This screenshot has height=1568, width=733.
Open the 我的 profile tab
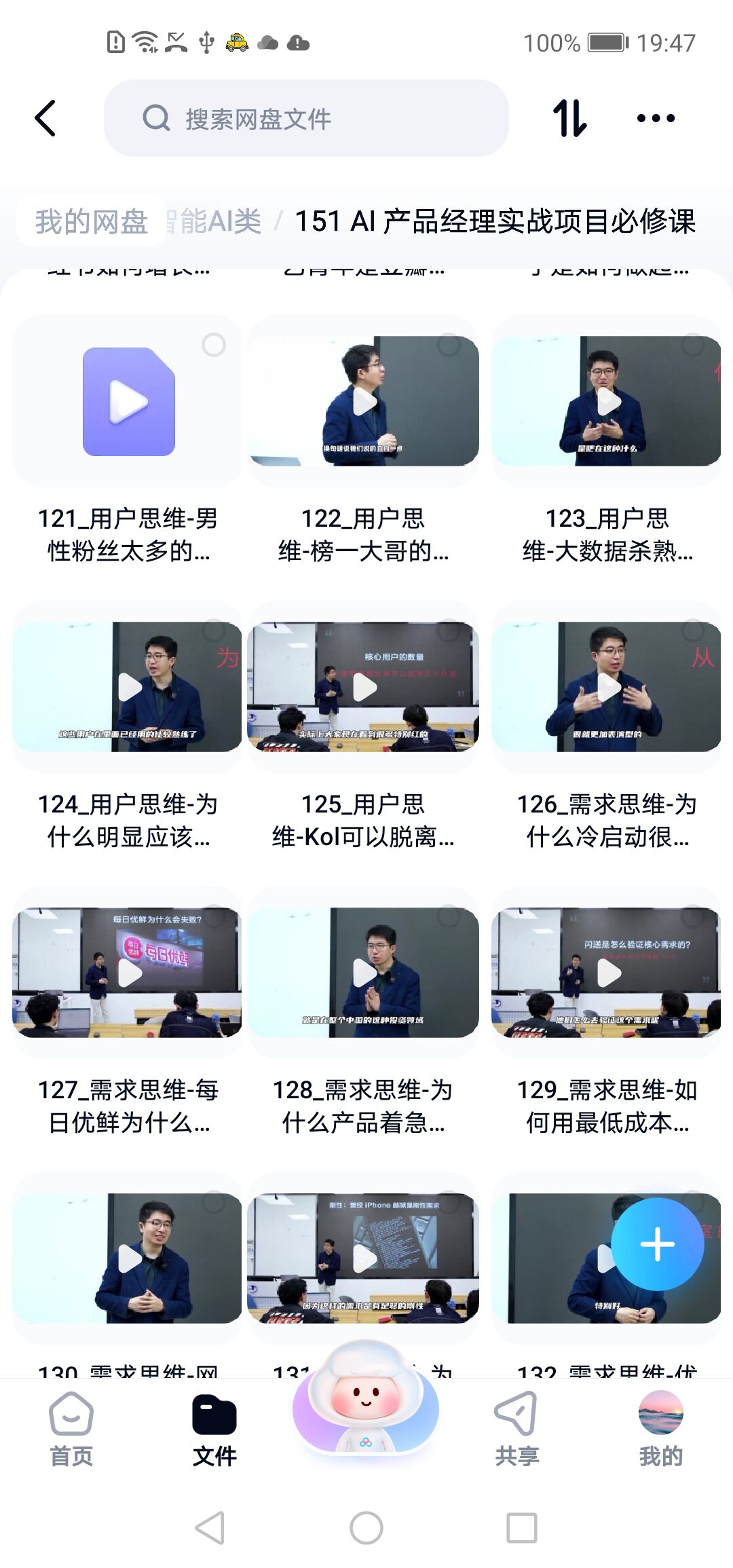tap(660, 1427)
